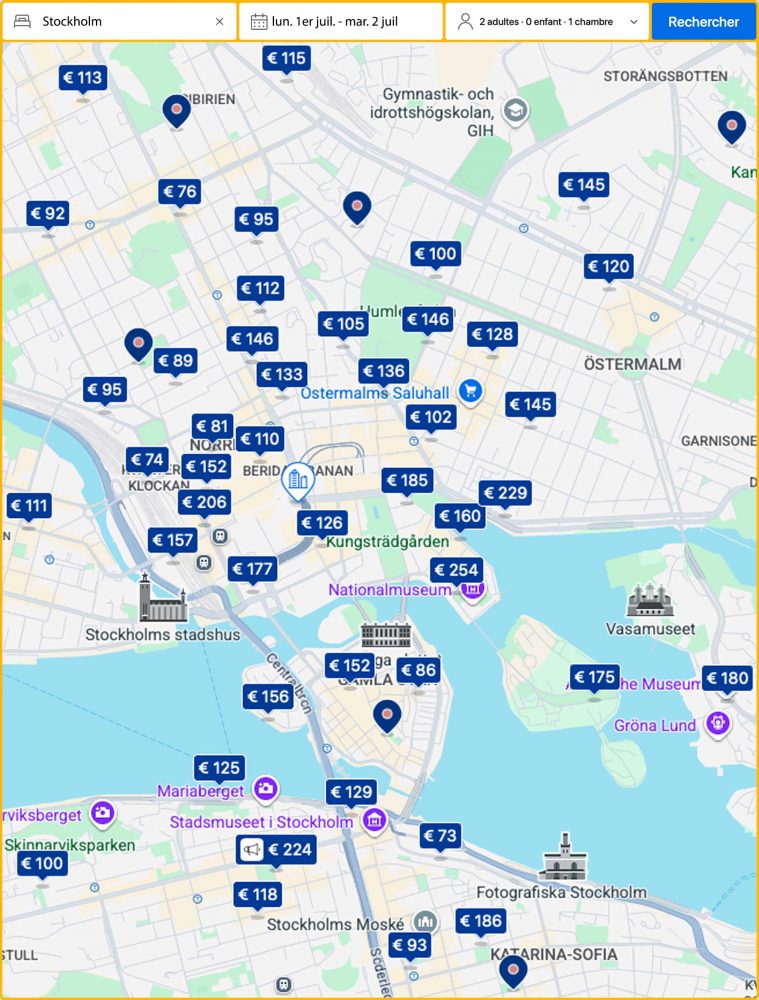759x1000 pixels.
Task: Select the € 177 price marker
Action: tap(252, 570)
